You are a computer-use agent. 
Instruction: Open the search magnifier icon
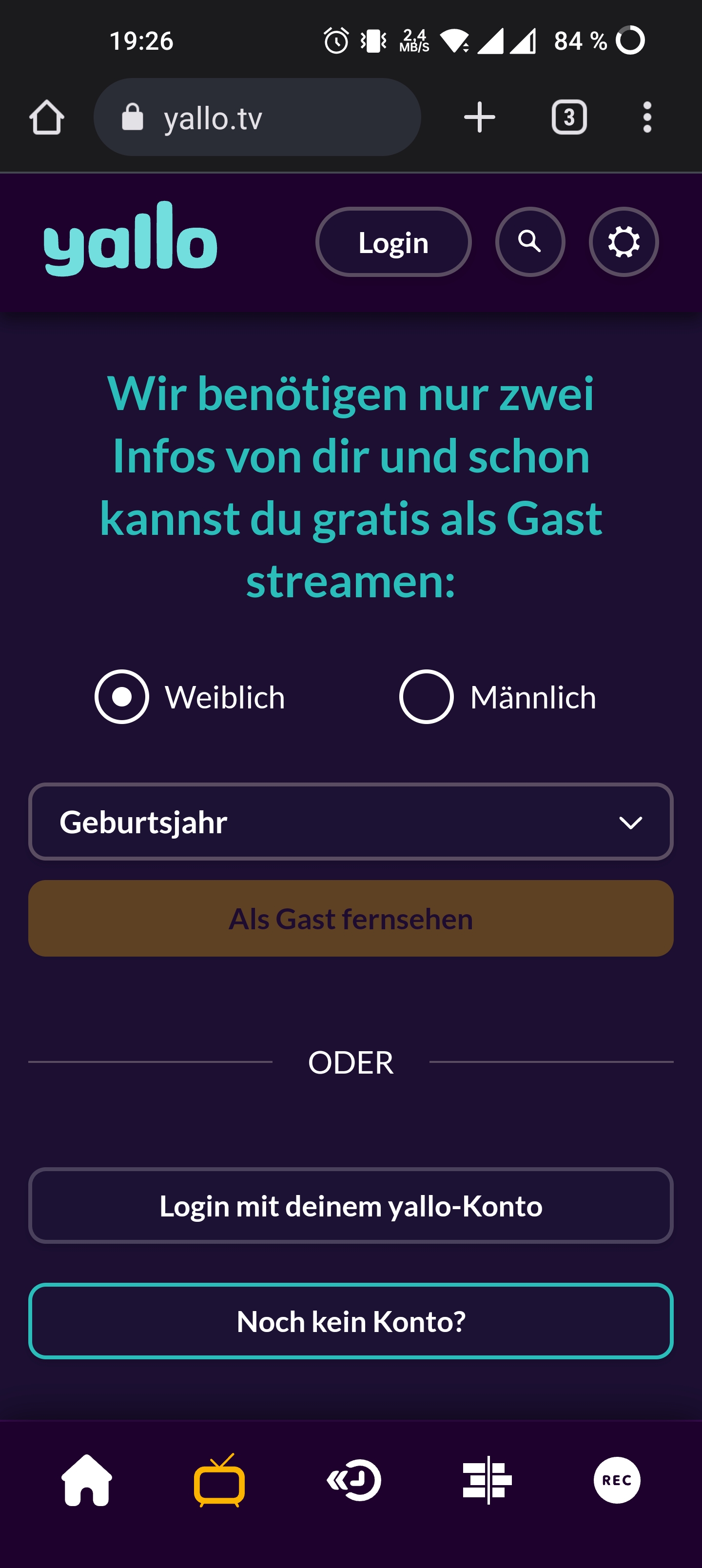point(530,242)
